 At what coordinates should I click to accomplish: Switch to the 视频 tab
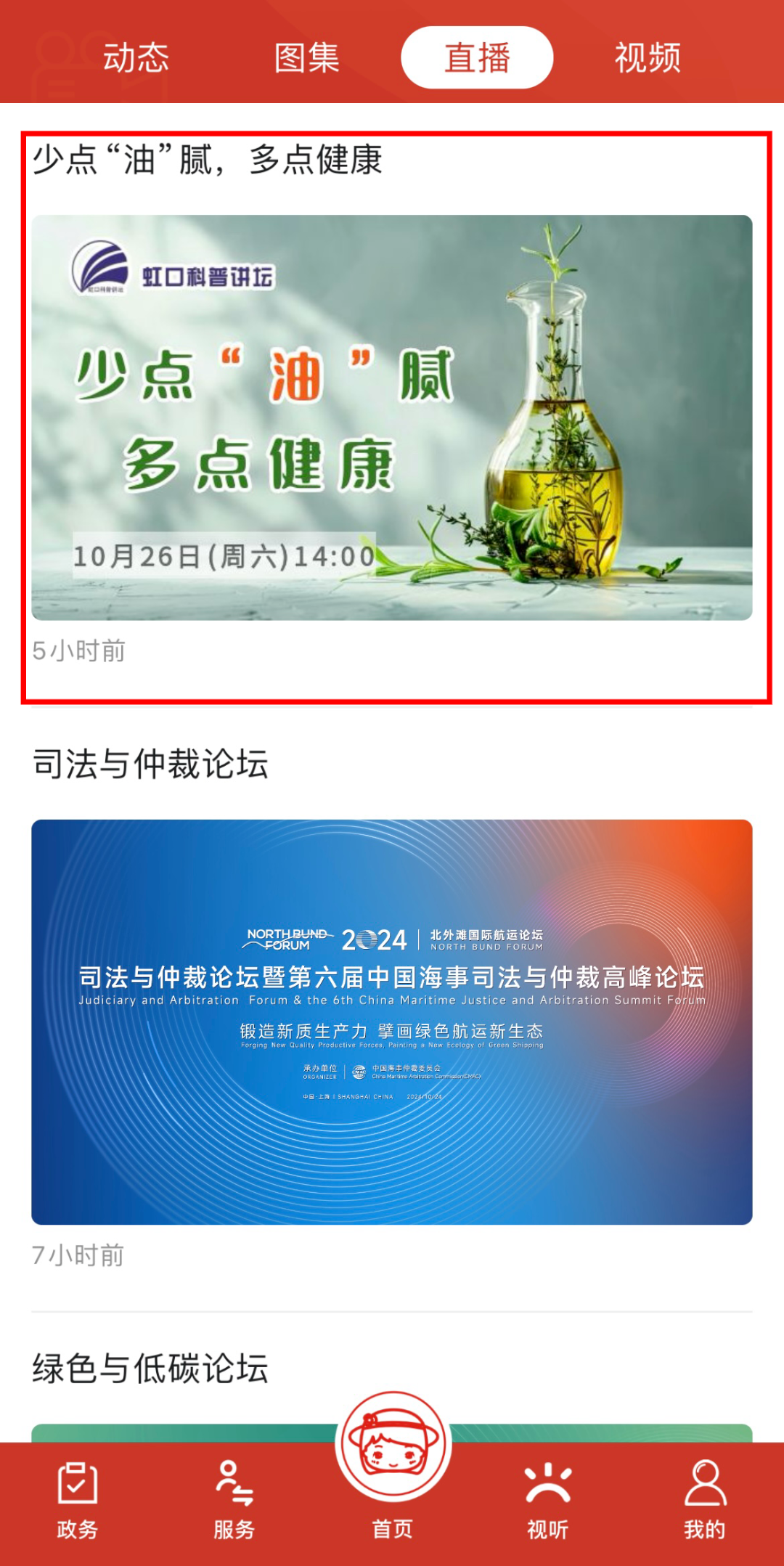click(648, 57)
